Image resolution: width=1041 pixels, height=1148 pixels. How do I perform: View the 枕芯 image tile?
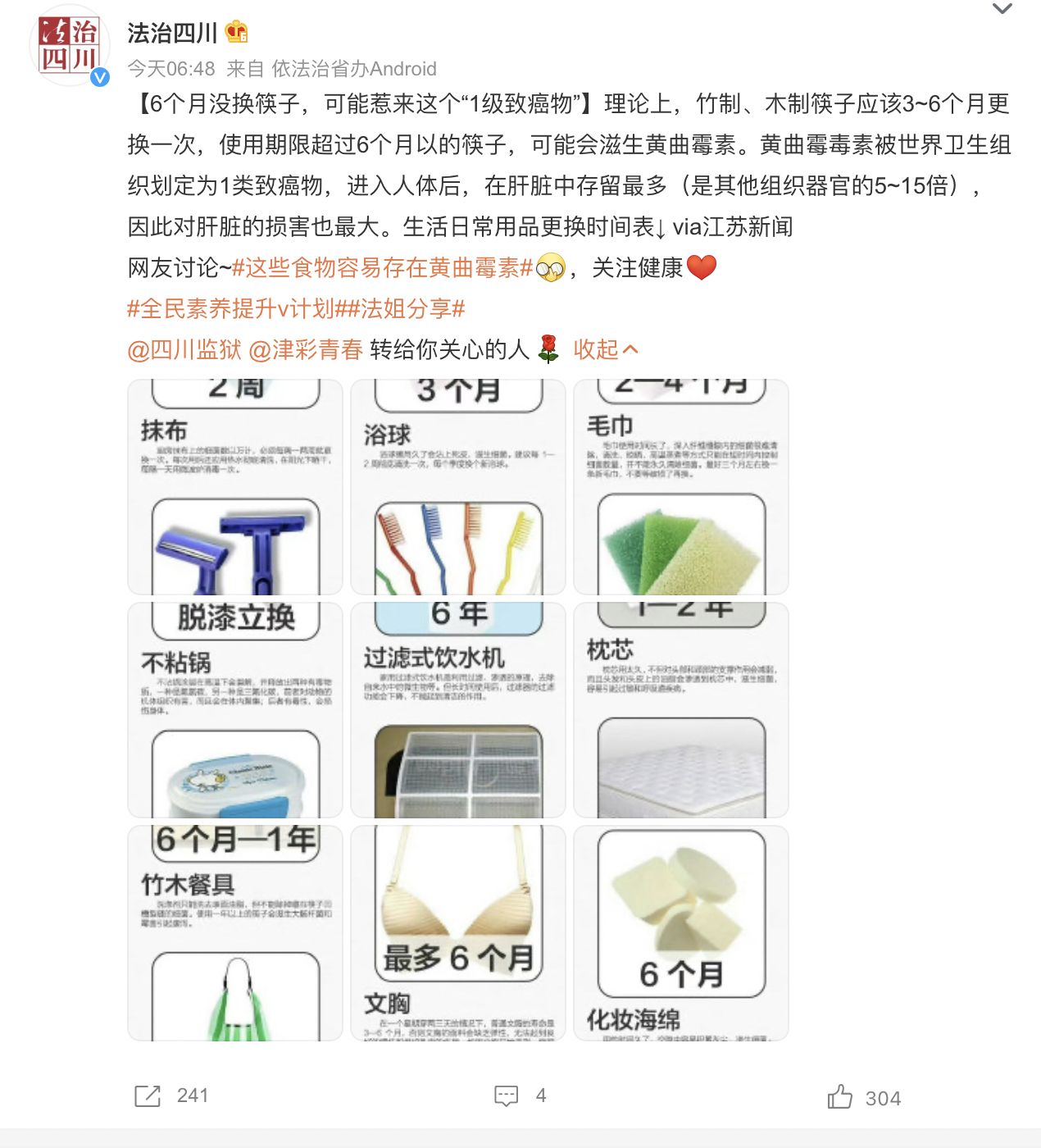coord(681,710)
